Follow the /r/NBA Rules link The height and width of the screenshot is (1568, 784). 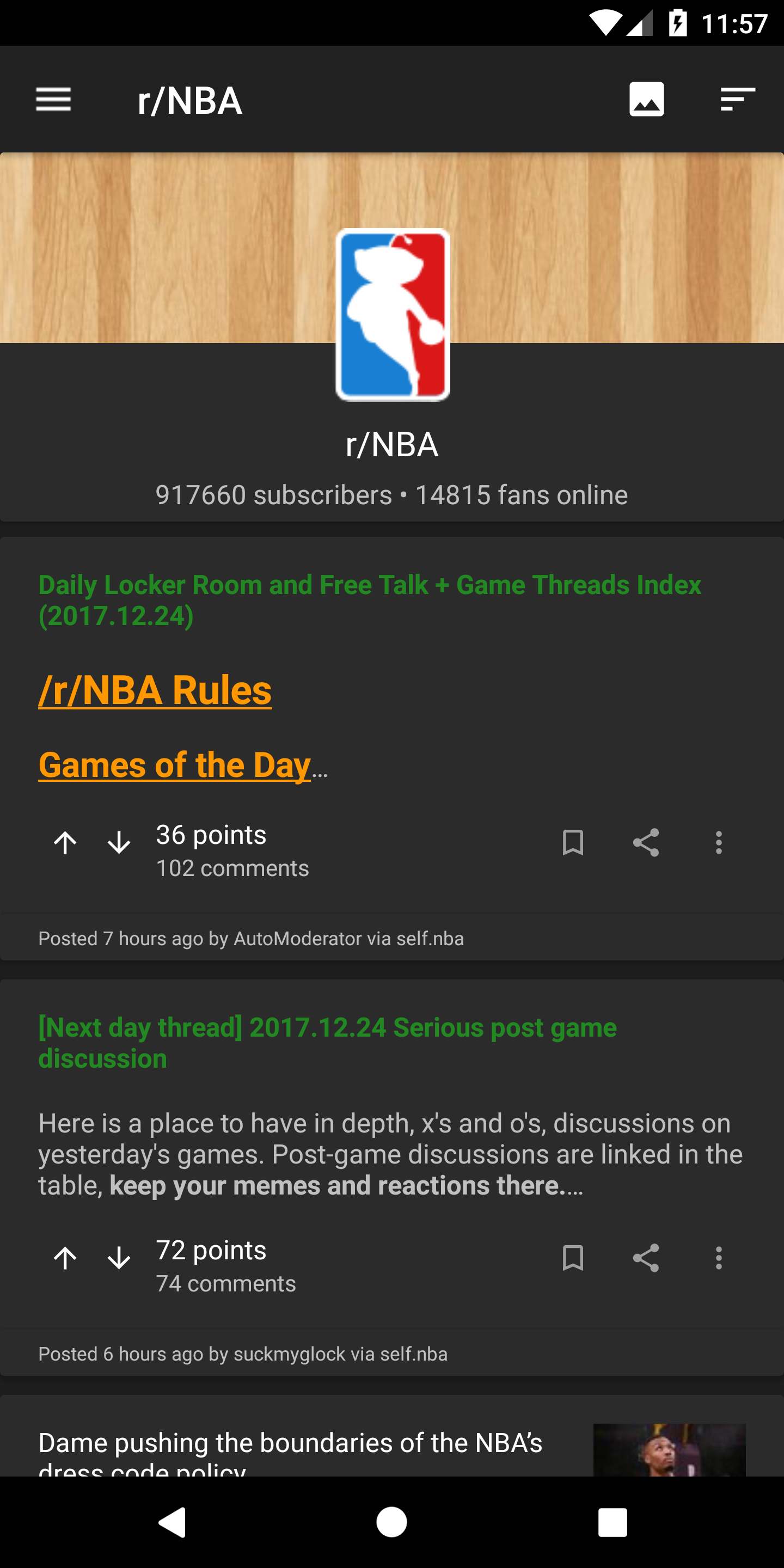(155, 690)
